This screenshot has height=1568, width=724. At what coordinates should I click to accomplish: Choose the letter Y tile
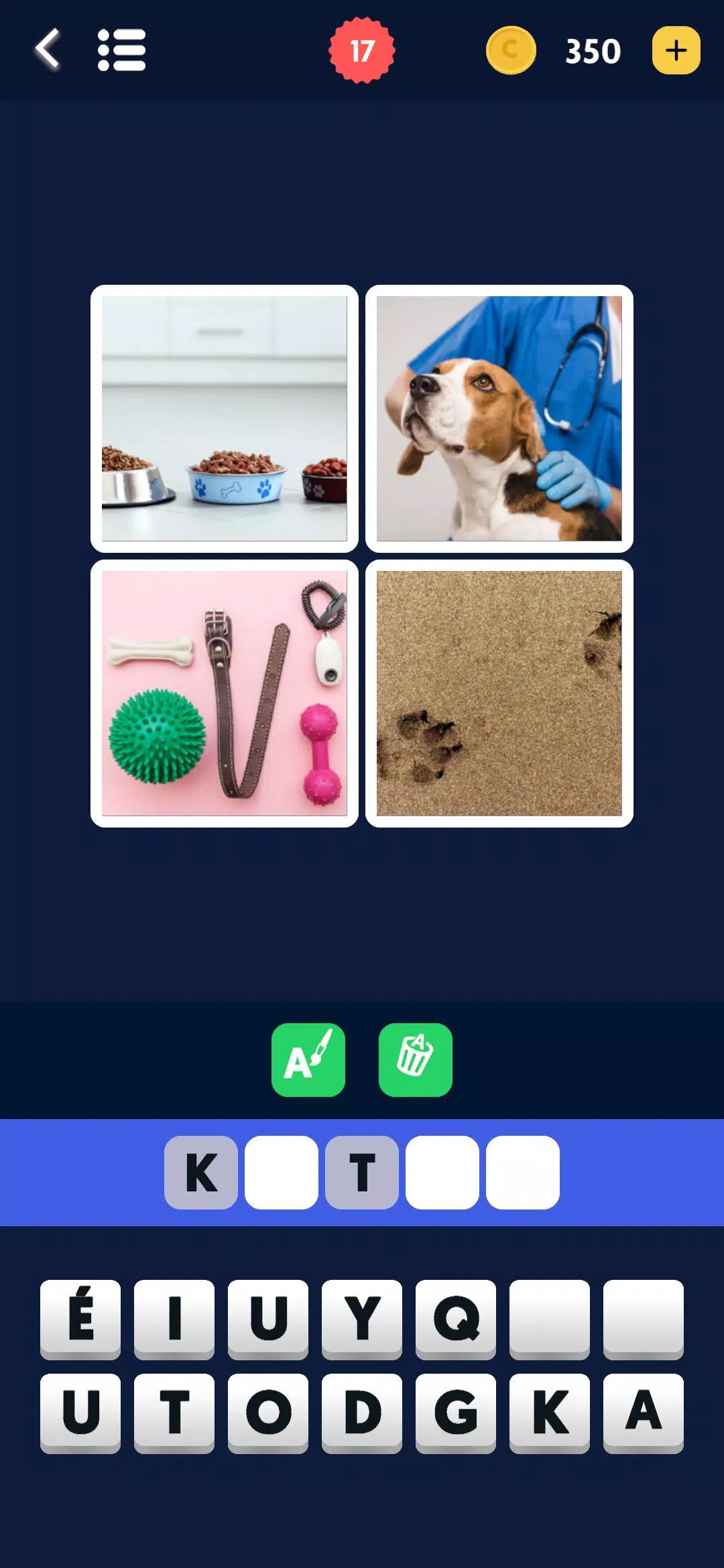click(362, 1318)
